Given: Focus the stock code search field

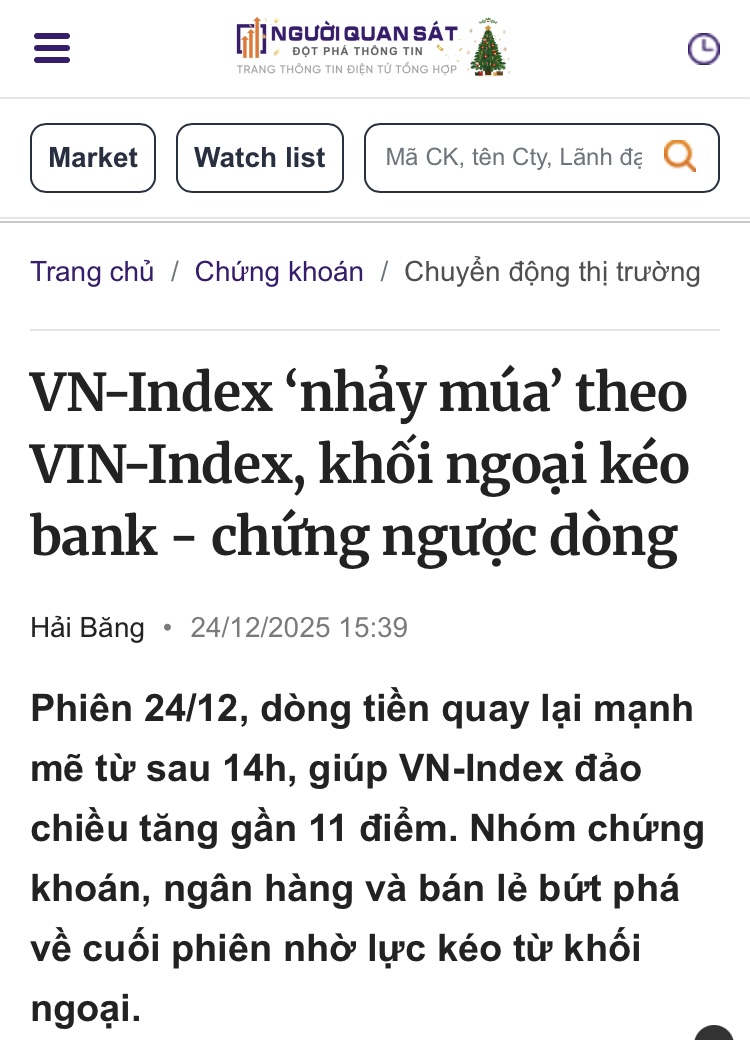Looking at the screenshot, I should (x=513, y=158).
